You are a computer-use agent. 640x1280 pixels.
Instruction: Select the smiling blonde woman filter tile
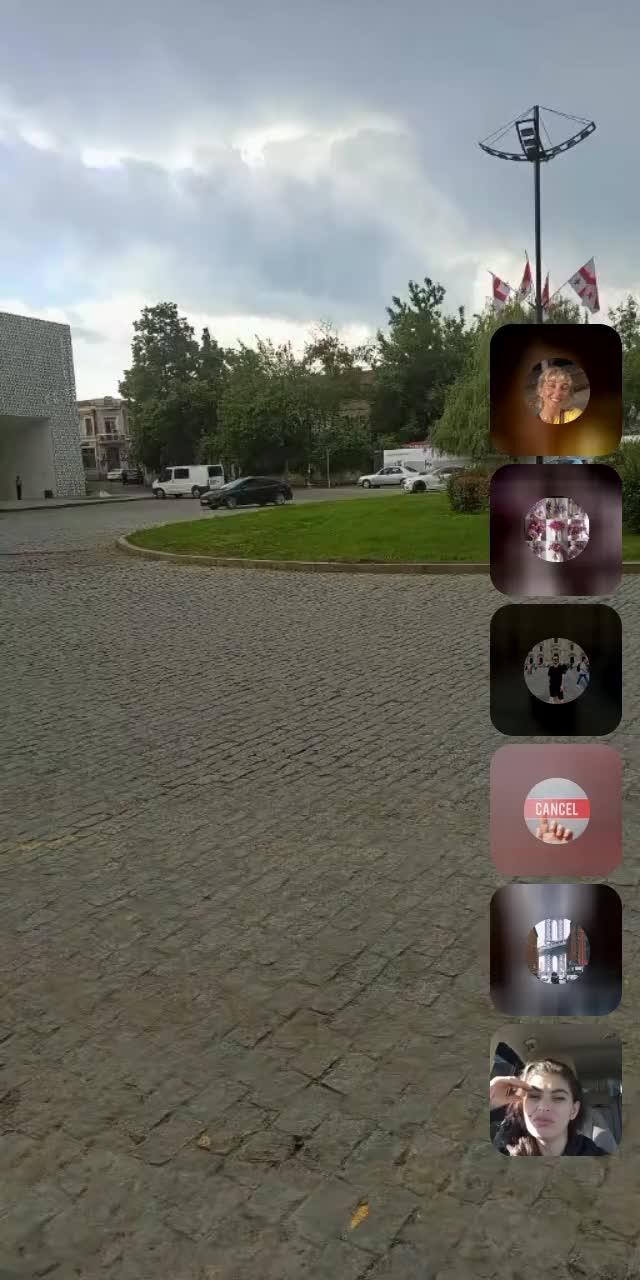(x=556, y=390)
